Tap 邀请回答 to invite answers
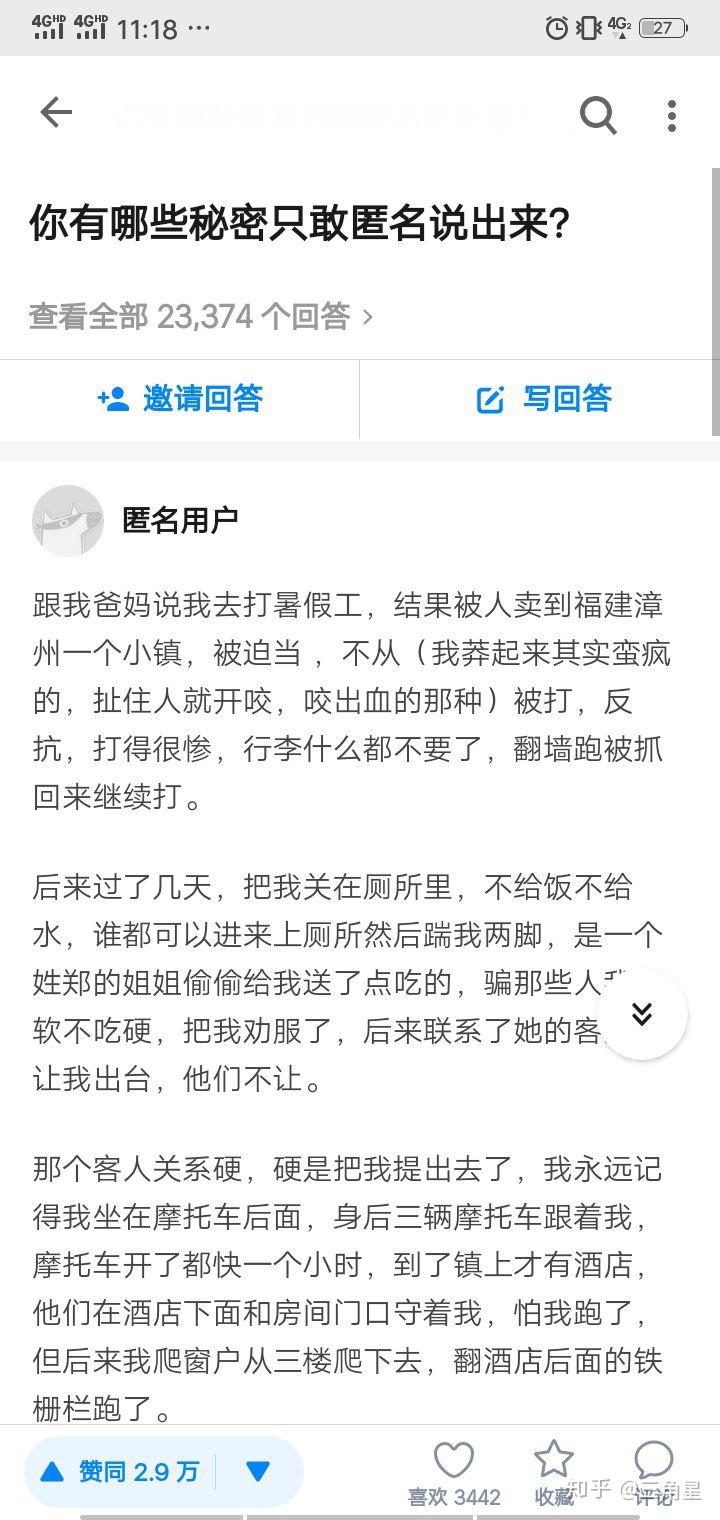 coord(180,399)
